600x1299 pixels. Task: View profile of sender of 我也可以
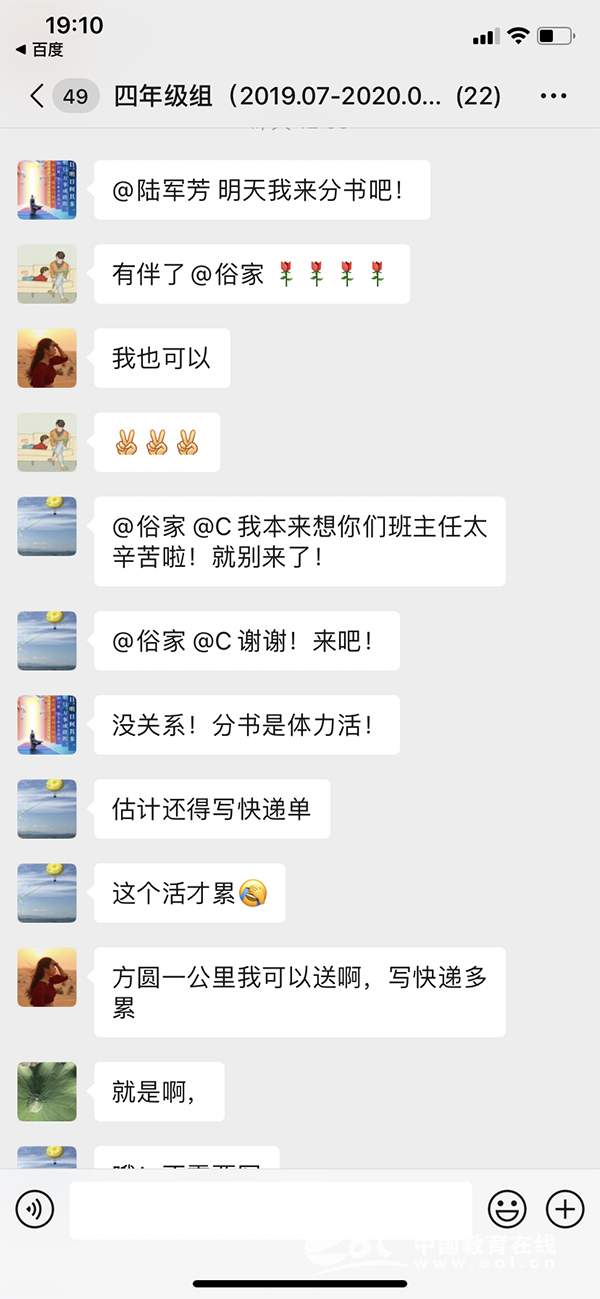coord(47,358)
